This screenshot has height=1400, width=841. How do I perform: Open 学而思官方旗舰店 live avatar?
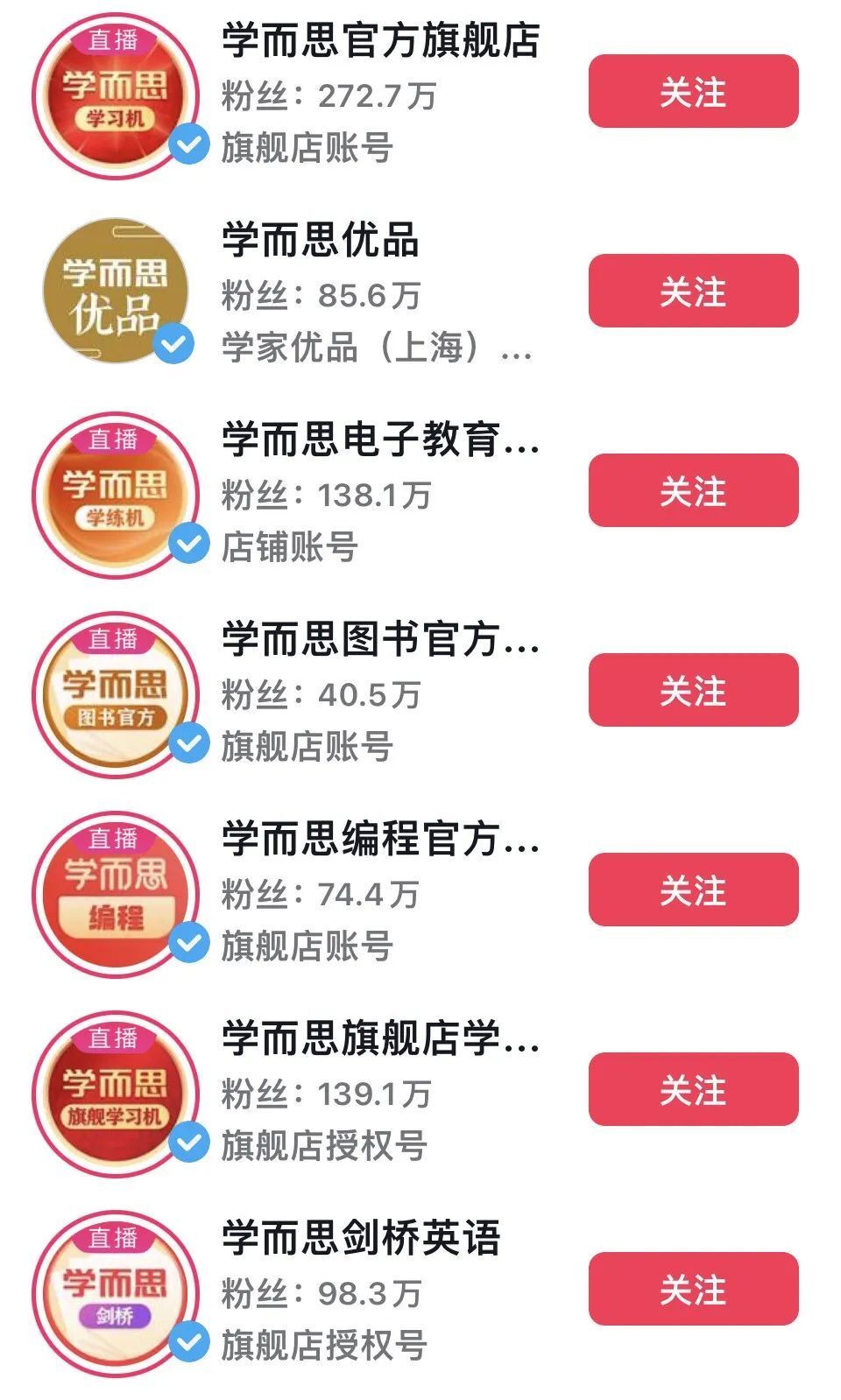click(x=115, y=95)
